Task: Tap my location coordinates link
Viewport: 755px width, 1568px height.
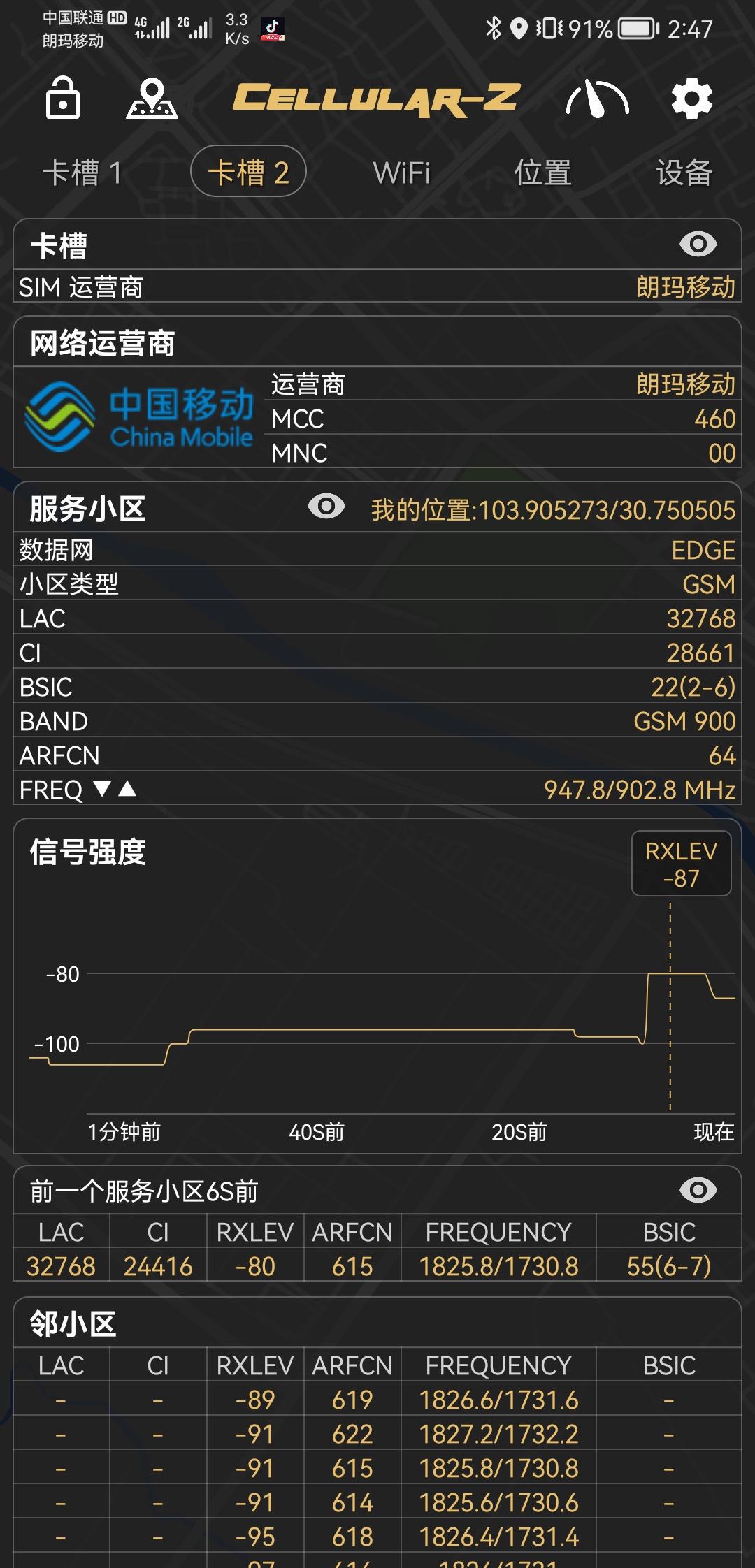Action: (x=552, y=510)
